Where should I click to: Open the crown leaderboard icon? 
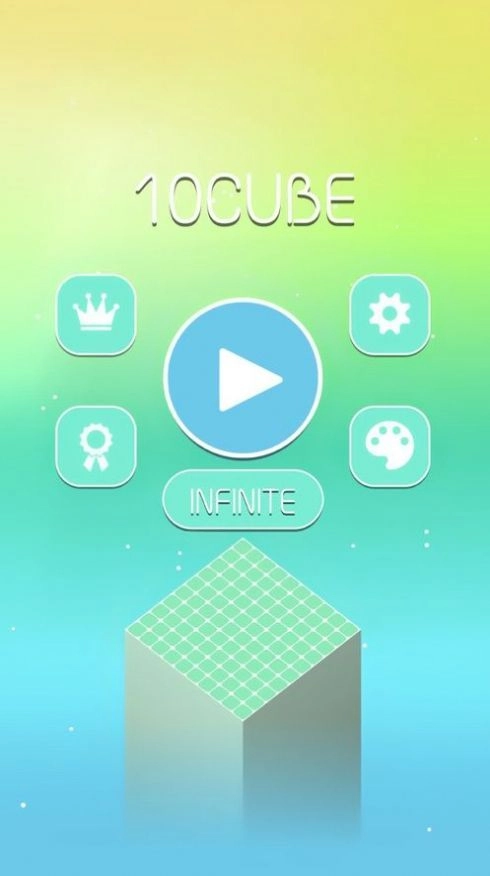96,315
